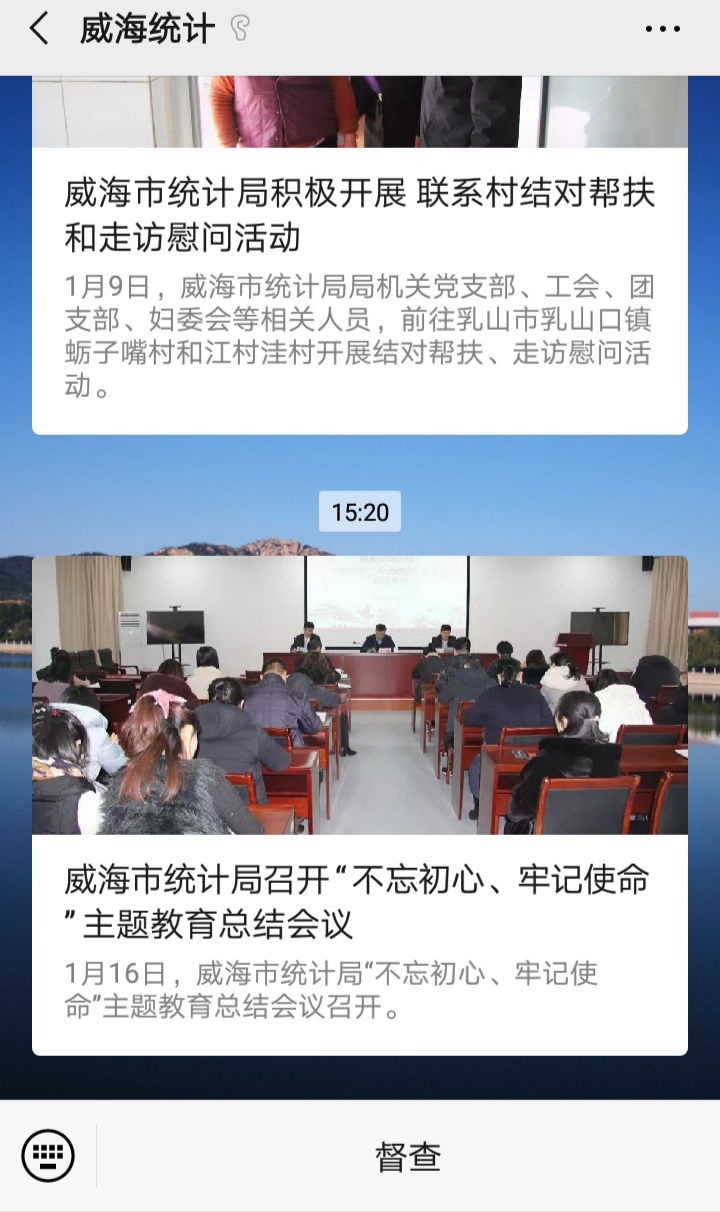
Task: Switch to the keyboard input mode
Action: (48, 1156)
